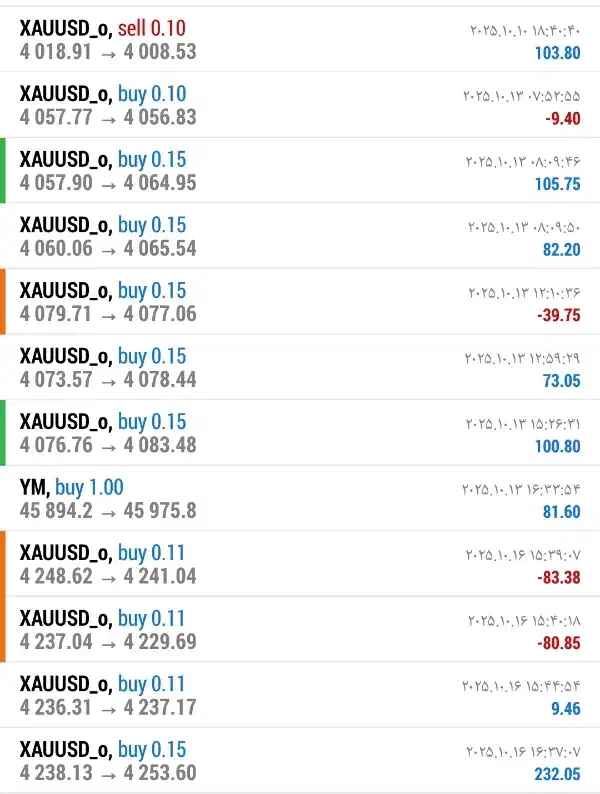The image size is (600, 794).
Task: Open the XAUUSD trade with 73.05 profit
Action: pyautogui.click(x=300, y=367)
